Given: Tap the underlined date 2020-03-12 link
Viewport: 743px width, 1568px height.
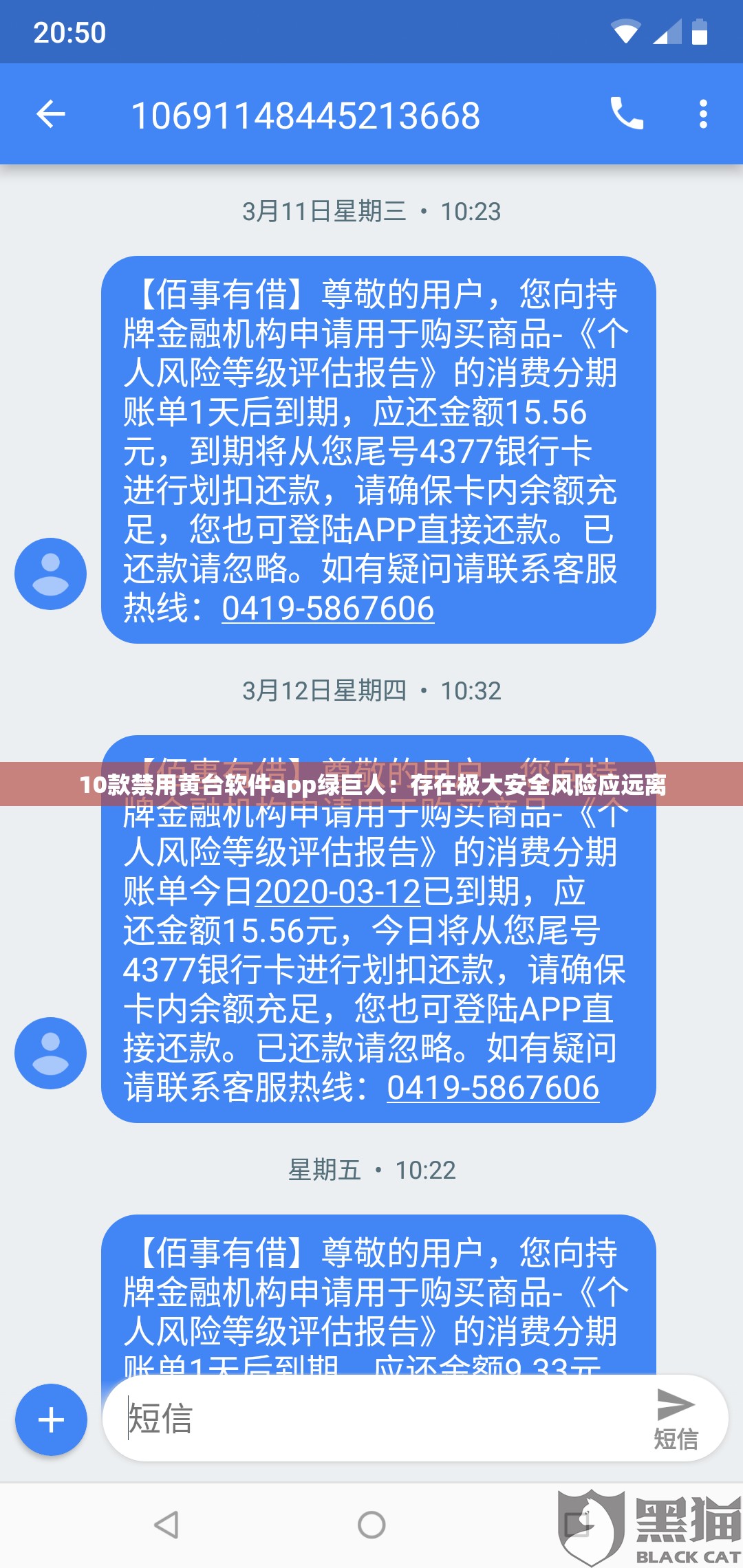Looking at the screenshot, I should pyautogui.click(x=338, y=891).
